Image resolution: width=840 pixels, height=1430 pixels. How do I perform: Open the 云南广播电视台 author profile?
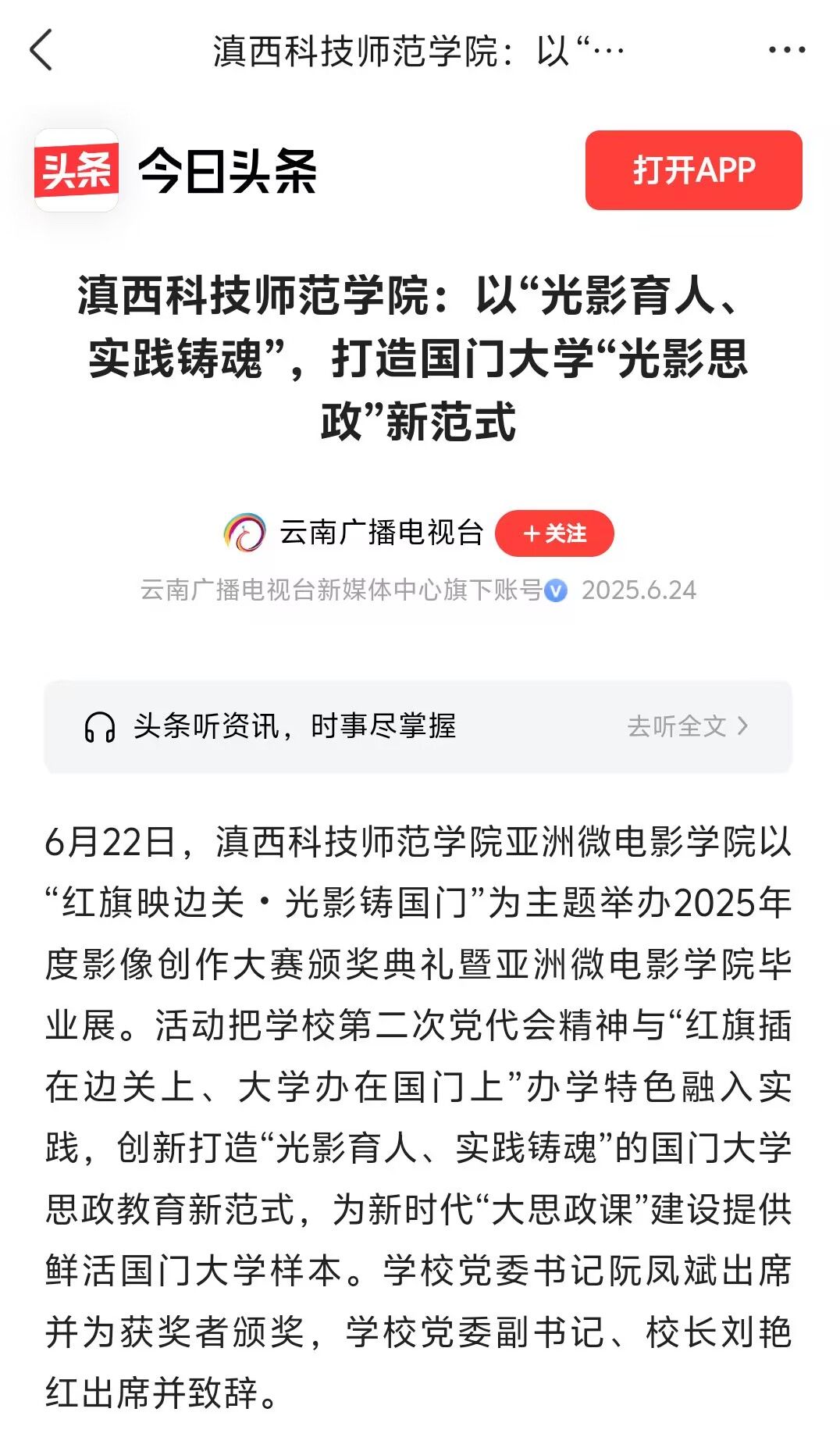point(380,533)
